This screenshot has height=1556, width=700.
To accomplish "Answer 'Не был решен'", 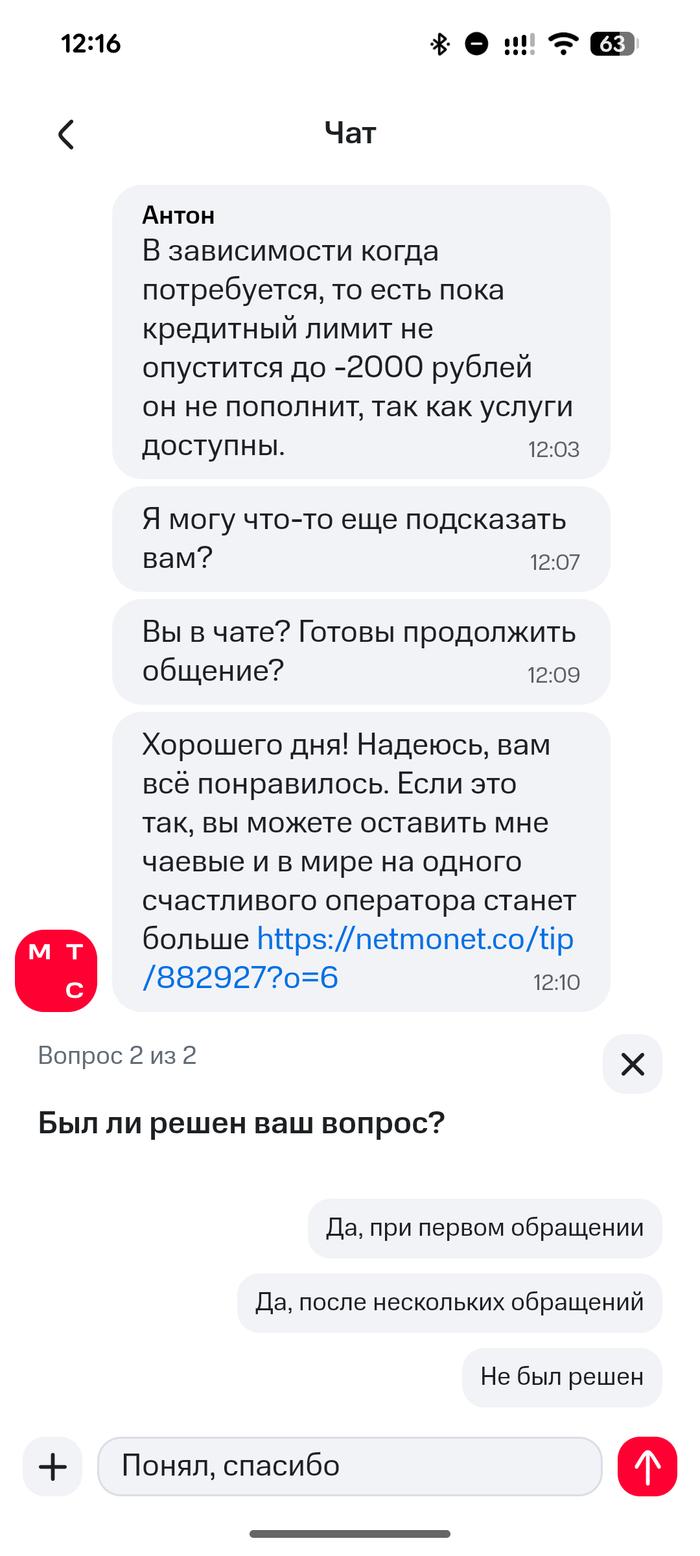I will tap(561, 1377).
